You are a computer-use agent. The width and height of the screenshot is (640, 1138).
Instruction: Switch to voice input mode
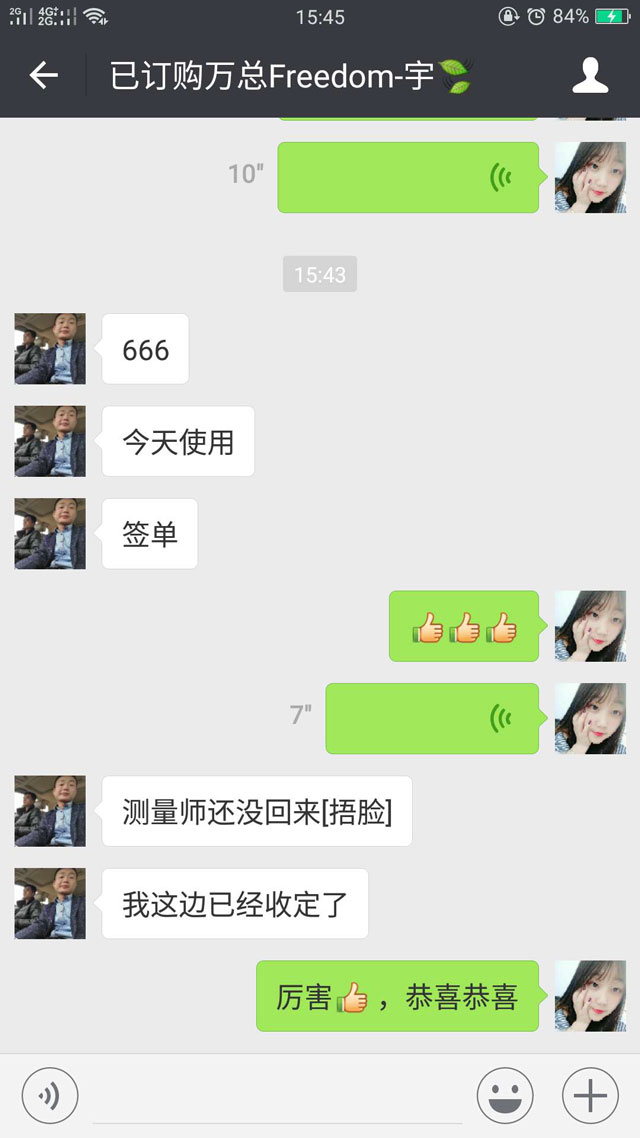(x=50, y=1096)
